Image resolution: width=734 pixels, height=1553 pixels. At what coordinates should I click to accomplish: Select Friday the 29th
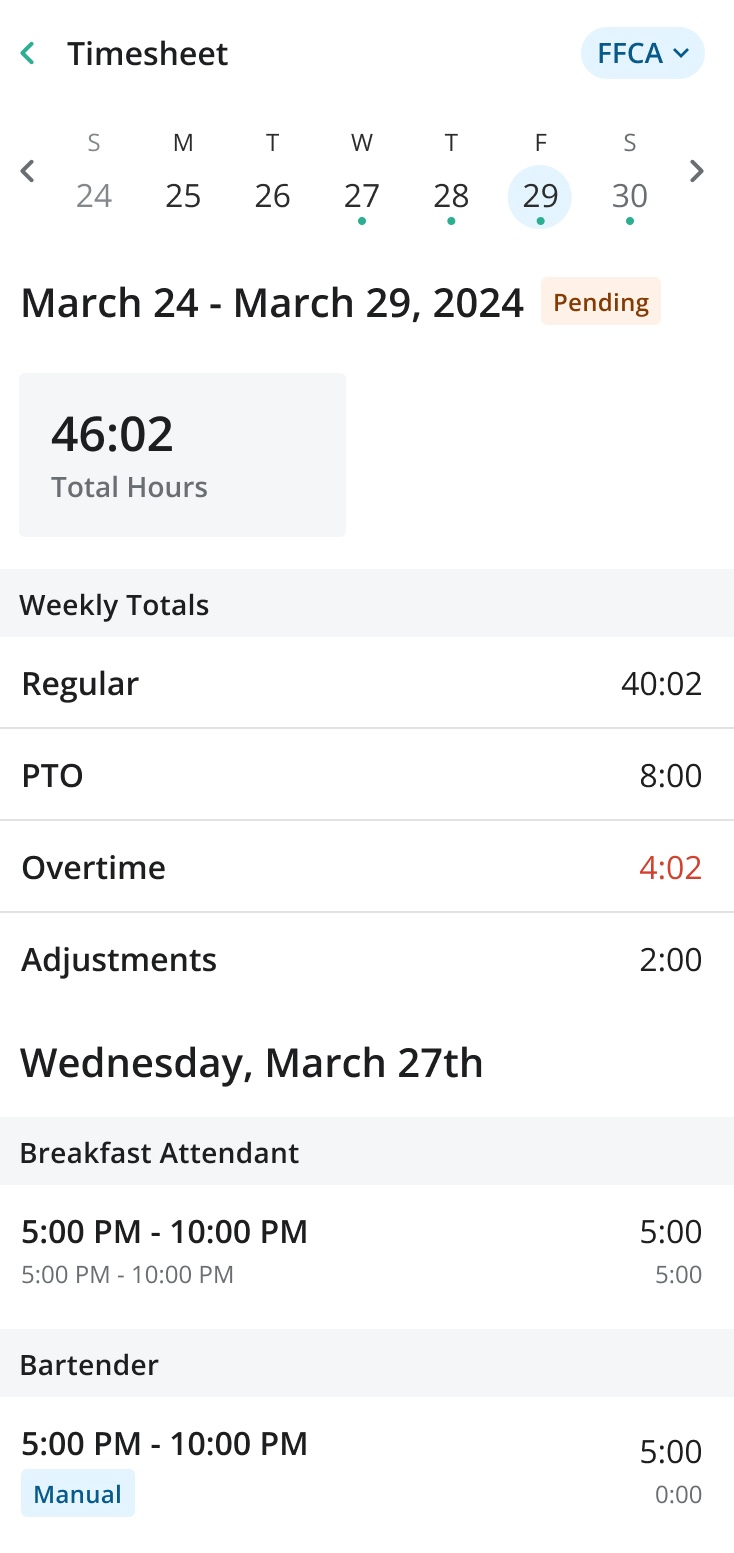click(540, 195)
